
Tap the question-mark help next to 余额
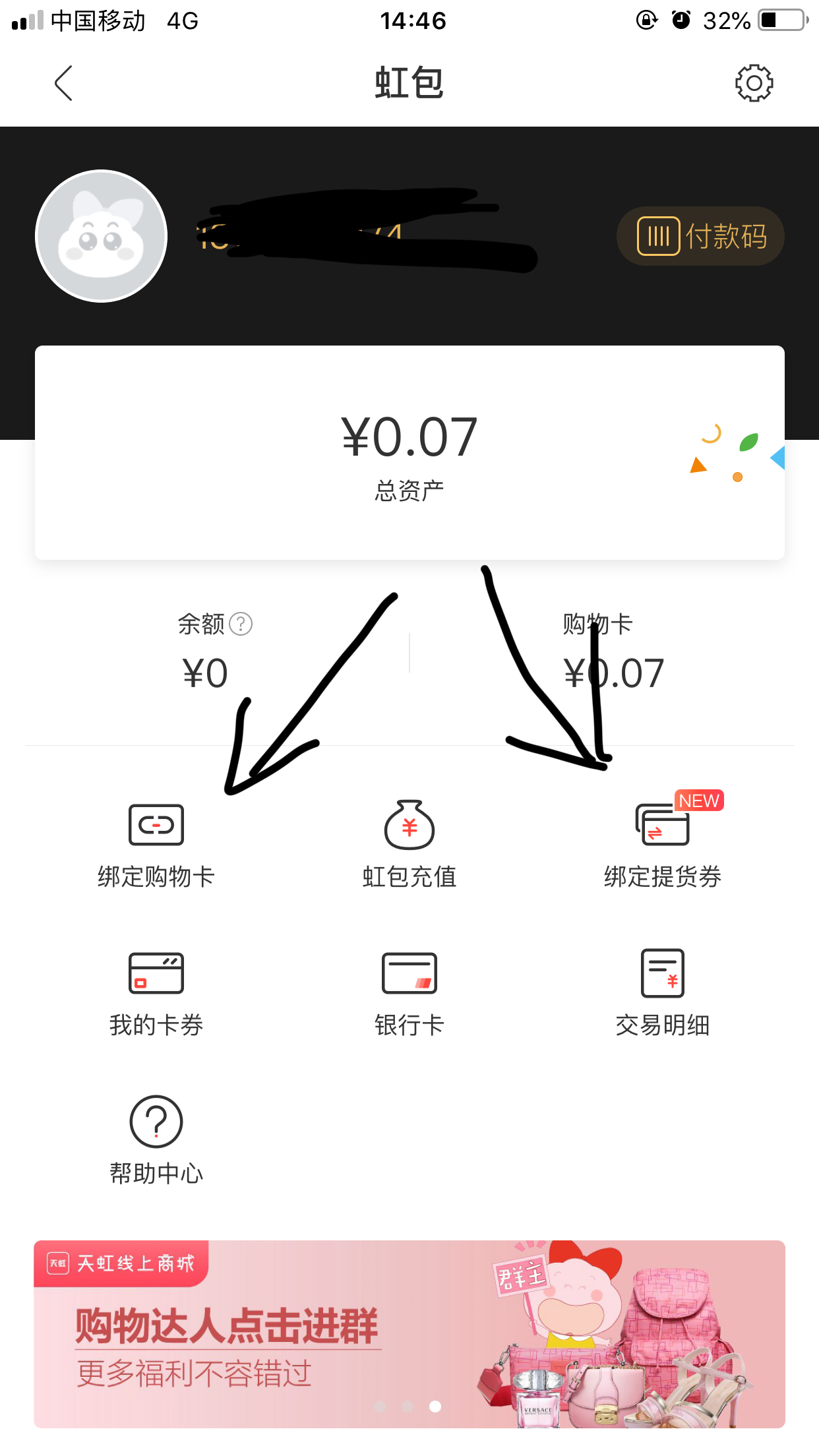[x=241, y=622]
